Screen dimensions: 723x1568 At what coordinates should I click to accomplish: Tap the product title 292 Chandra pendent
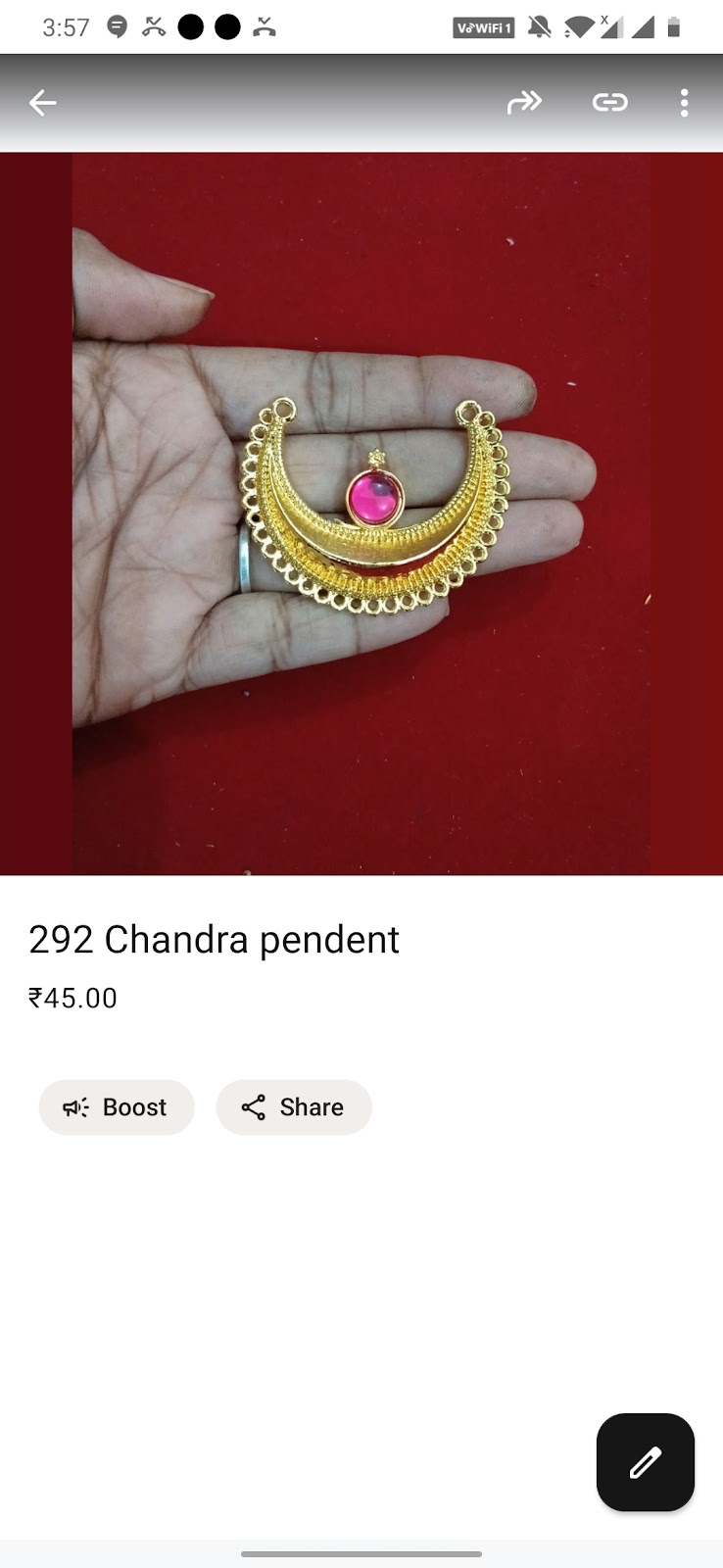pos(214,939)
